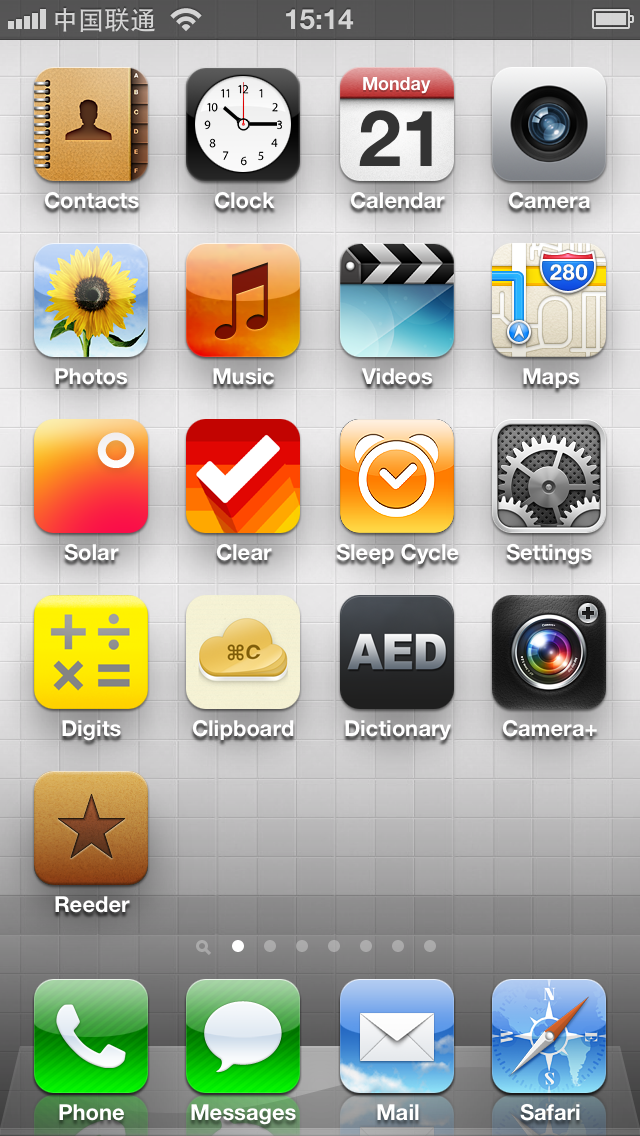Open the AED Dictionary app
The width and height of the screenshot is (640, 1136).
(x=397, y=653)
